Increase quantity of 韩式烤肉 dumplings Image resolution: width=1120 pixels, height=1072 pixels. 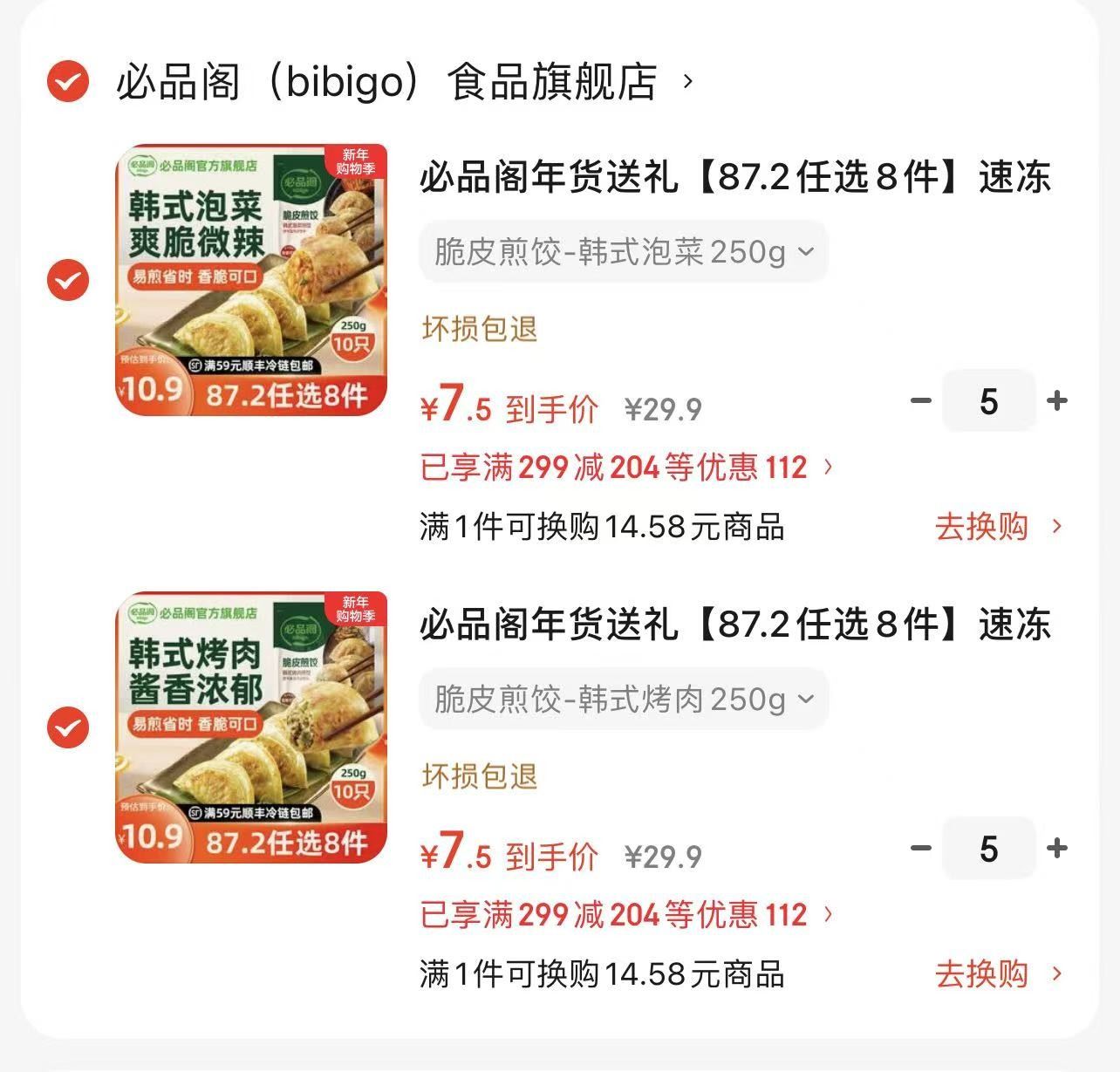(1057, 849)
